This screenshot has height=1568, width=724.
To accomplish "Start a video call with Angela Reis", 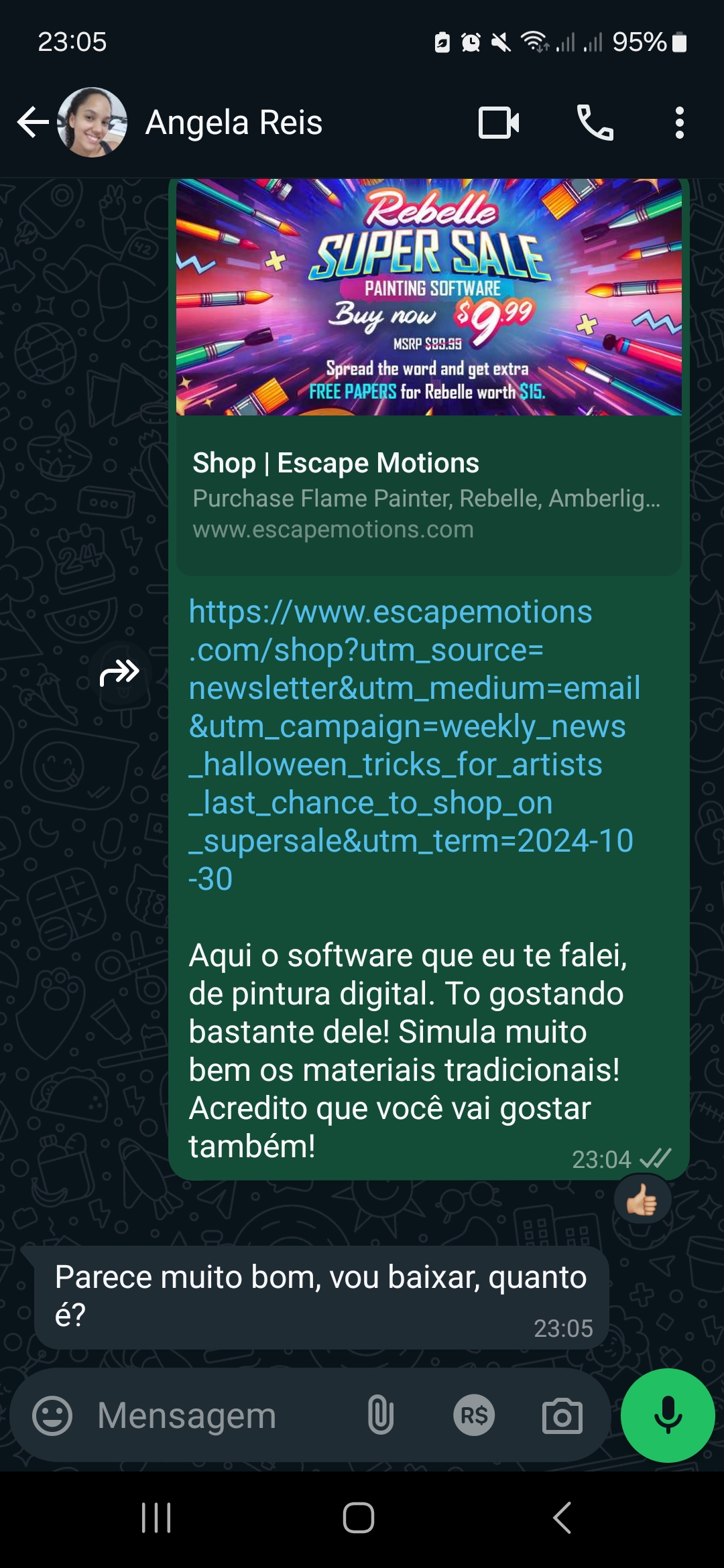I will (x=499, y=123).
